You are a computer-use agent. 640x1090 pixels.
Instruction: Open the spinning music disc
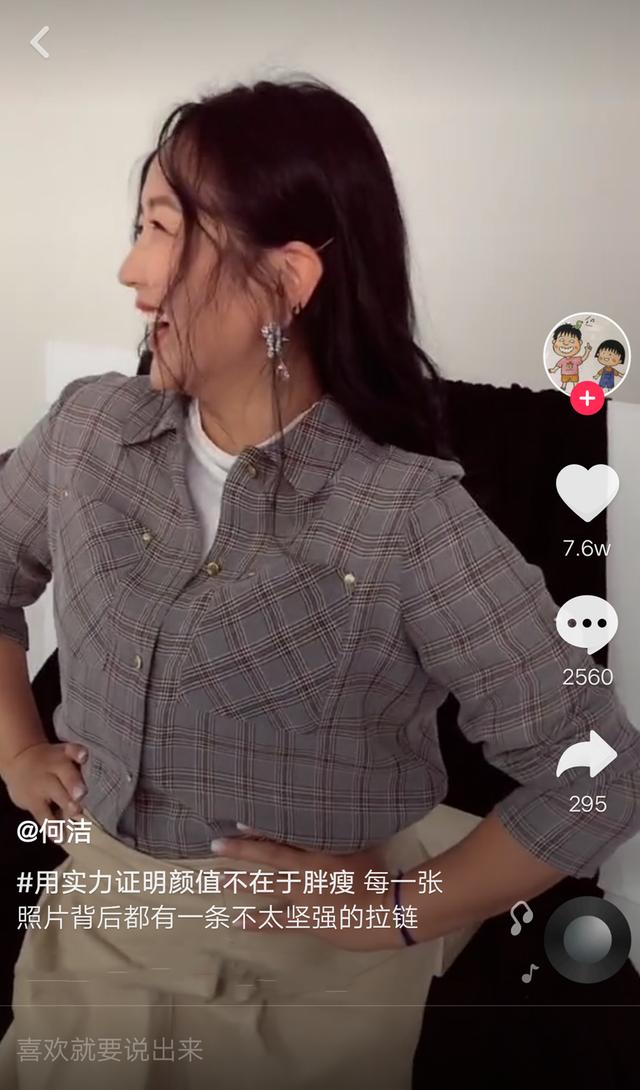coord(587,939)
